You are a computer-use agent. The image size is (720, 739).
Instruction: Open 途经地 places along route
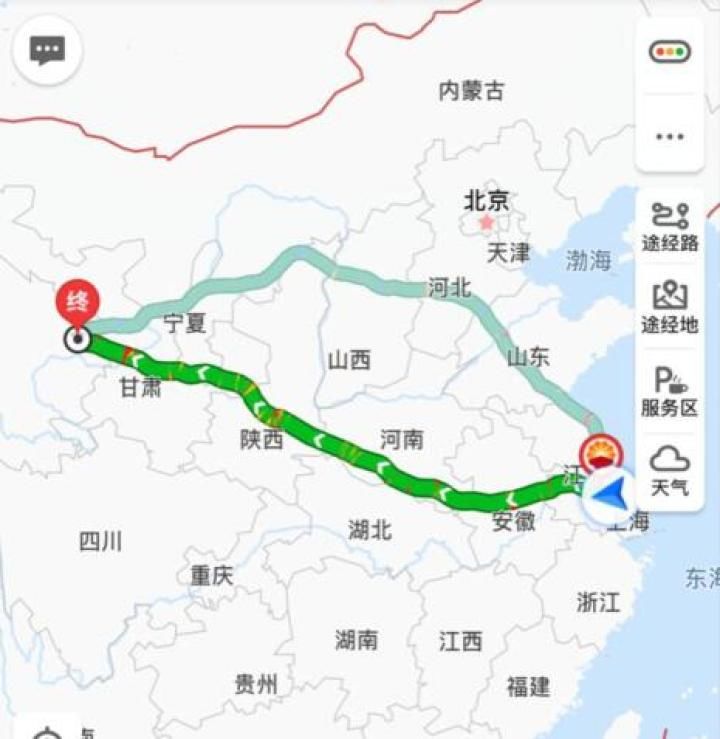coord(669,308)
